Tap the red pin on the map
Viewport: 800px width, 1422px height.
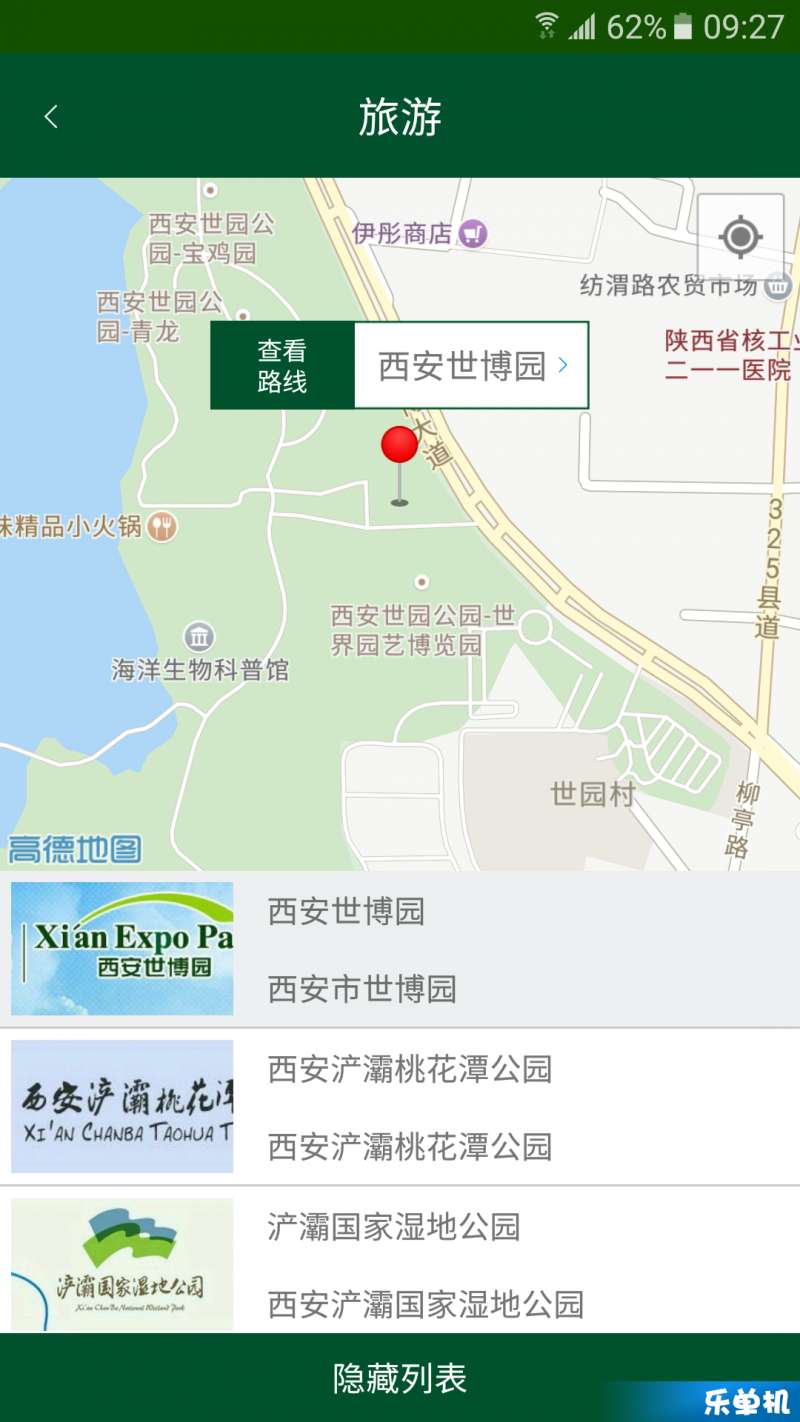click(x=399, y=447)
